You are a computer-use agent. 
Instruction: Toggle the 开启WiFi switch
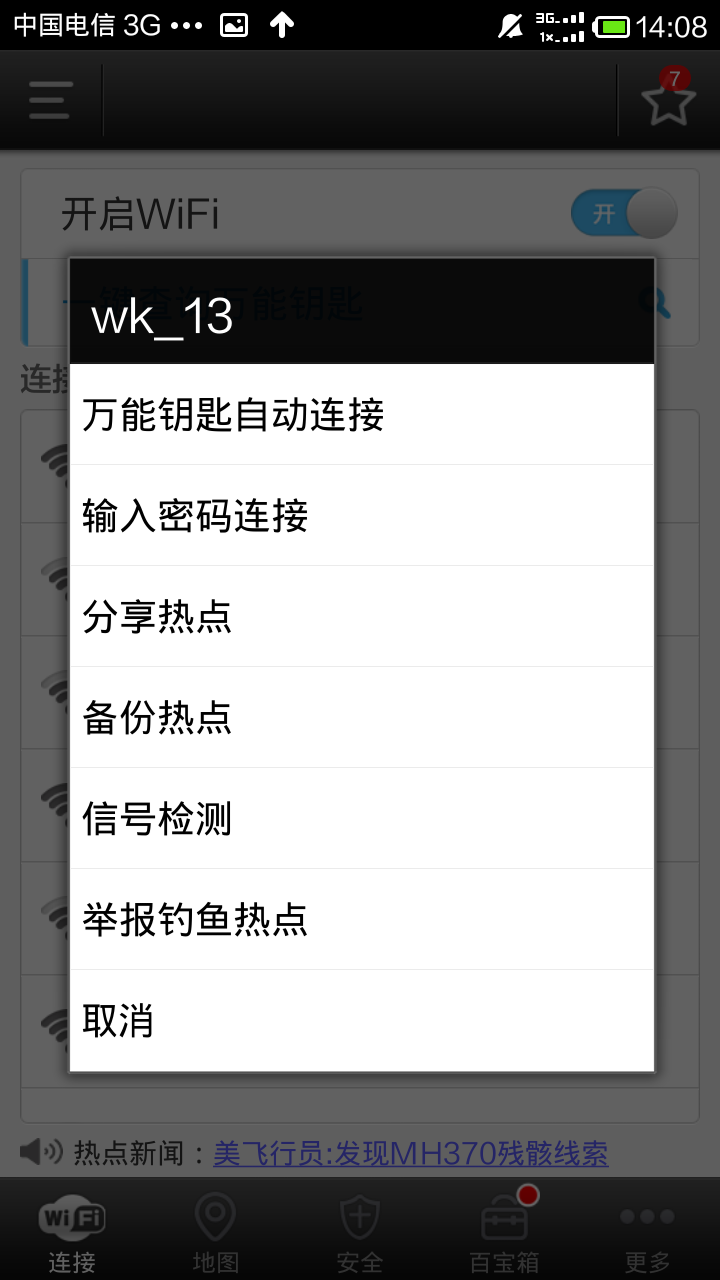pos(623,214)
